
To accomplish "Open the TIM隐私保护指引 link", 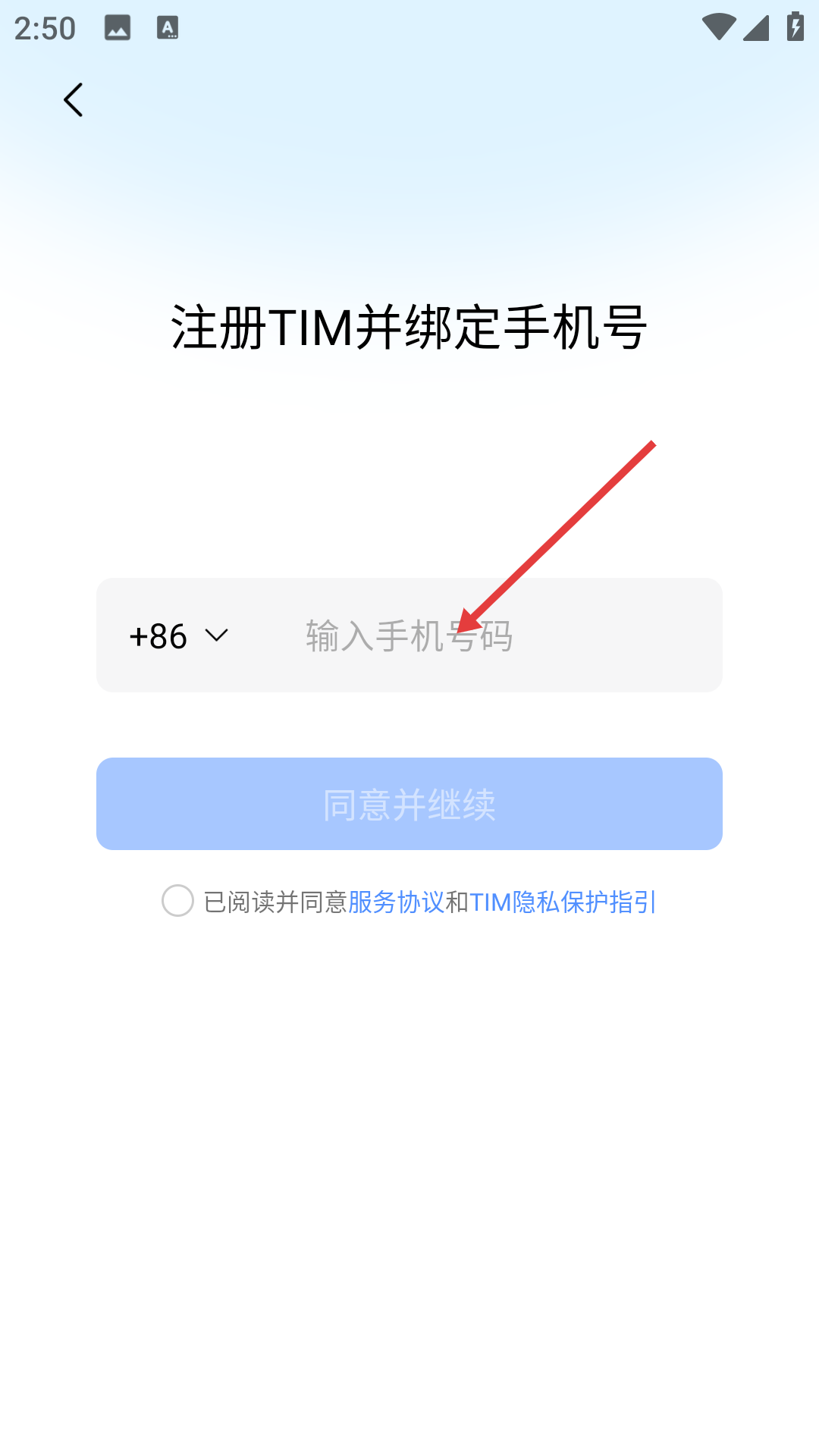I will (x=563, y=902).
